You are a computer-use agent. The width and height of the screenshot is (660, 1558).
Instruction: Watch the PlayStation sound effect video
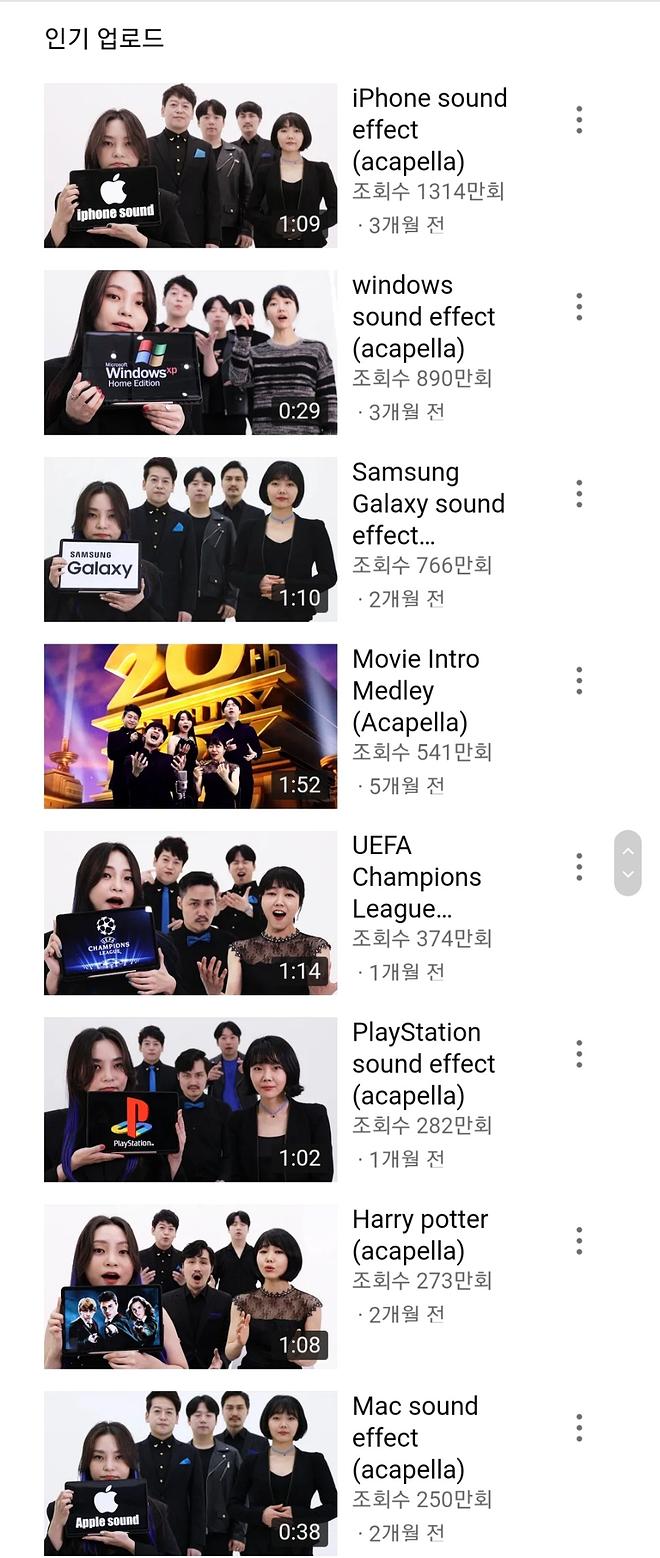[x=190, y=1100]
